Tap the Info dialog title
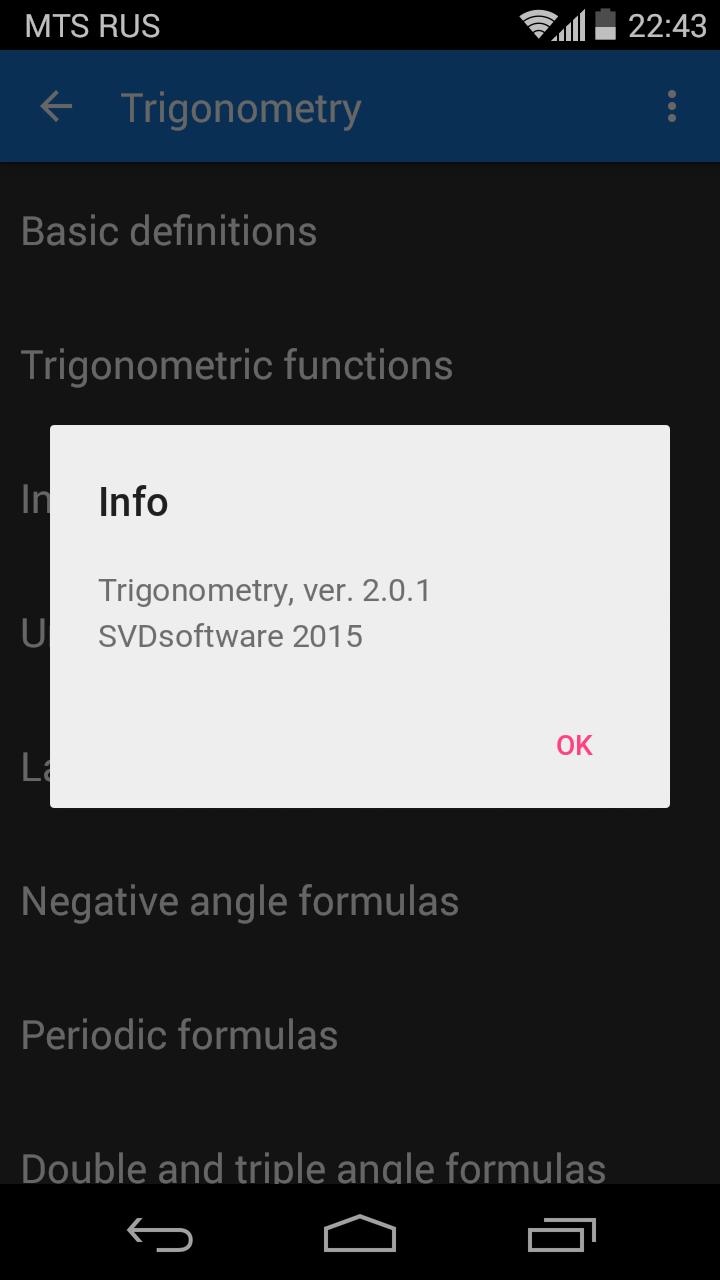 coord(133,501)
